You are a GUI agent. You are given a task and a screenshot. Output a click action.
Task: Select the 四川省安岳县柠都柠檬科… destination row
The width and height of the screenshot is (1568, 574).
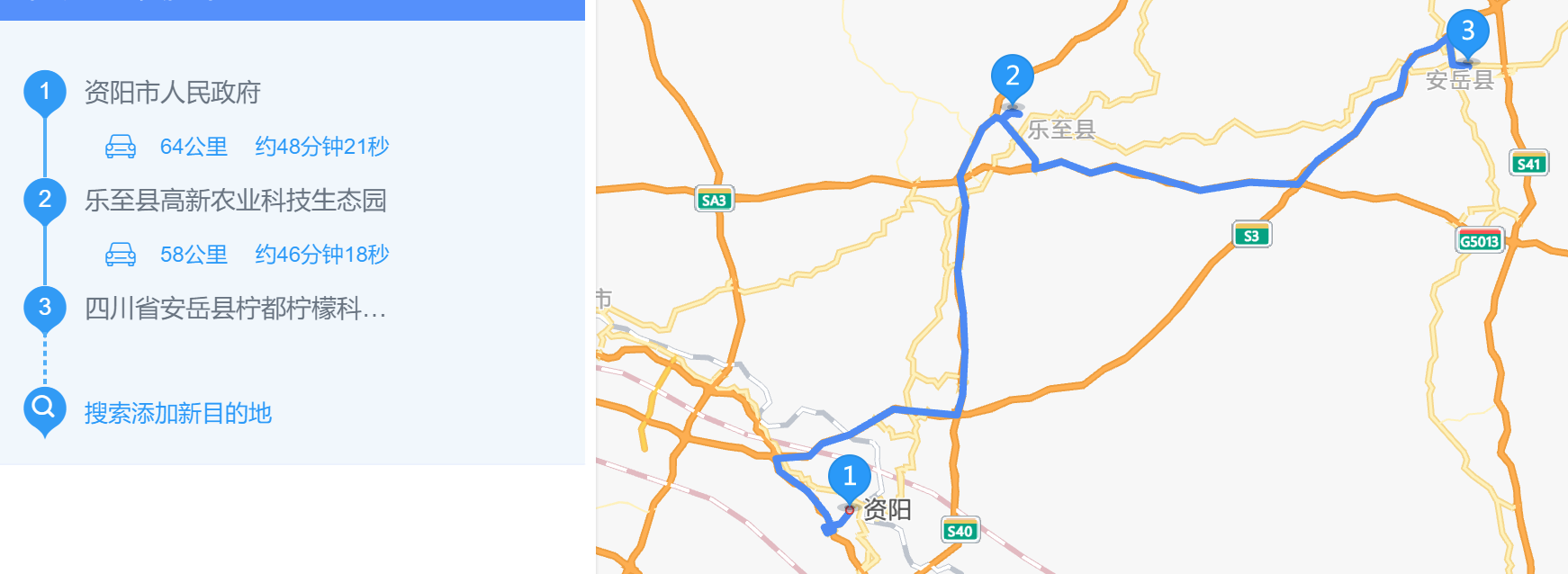(x=235, y=308)
